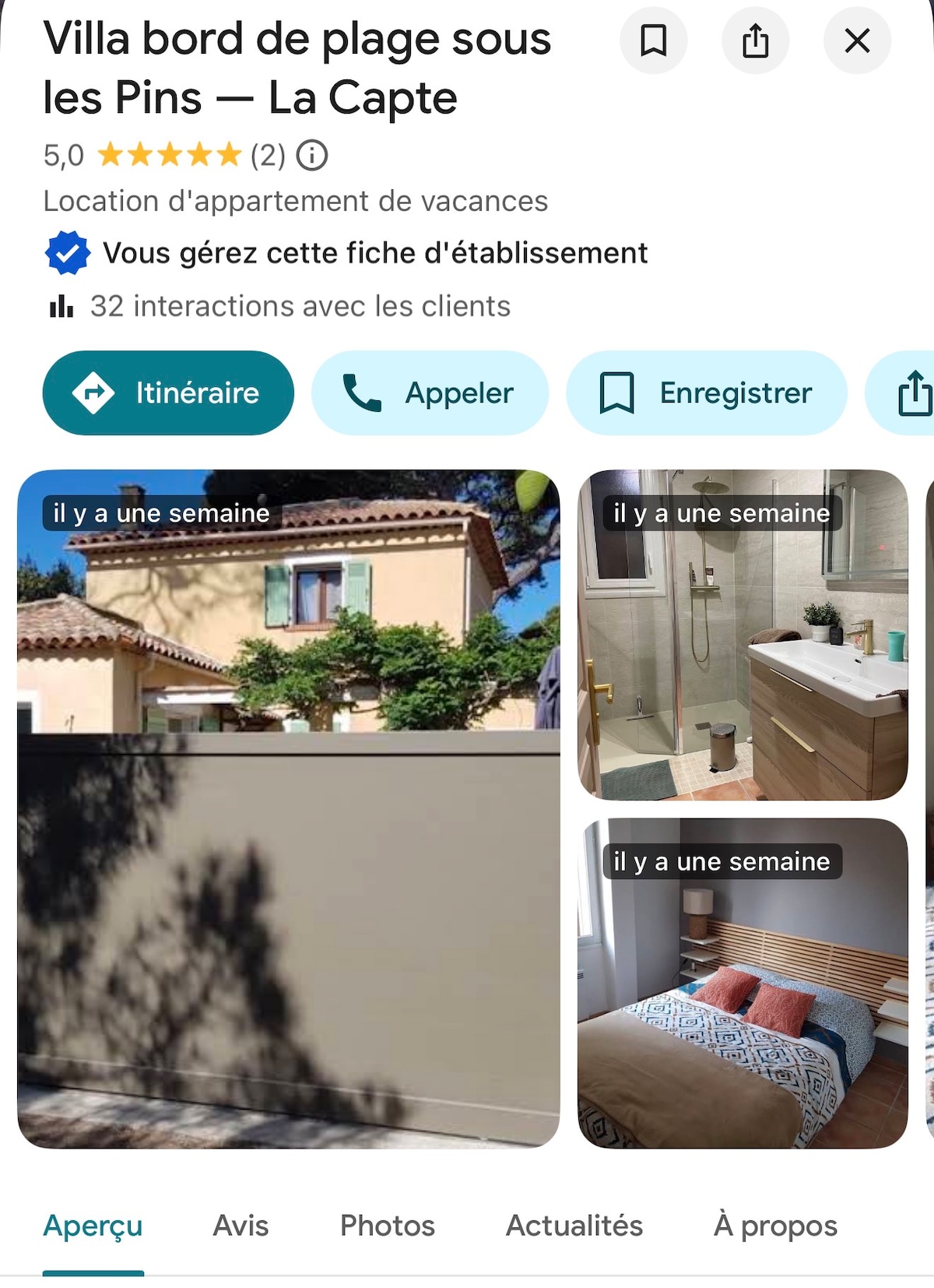Open the bedroom photo
The width and height of the screenshot is (934, 1288).
(x=743, y=983)
